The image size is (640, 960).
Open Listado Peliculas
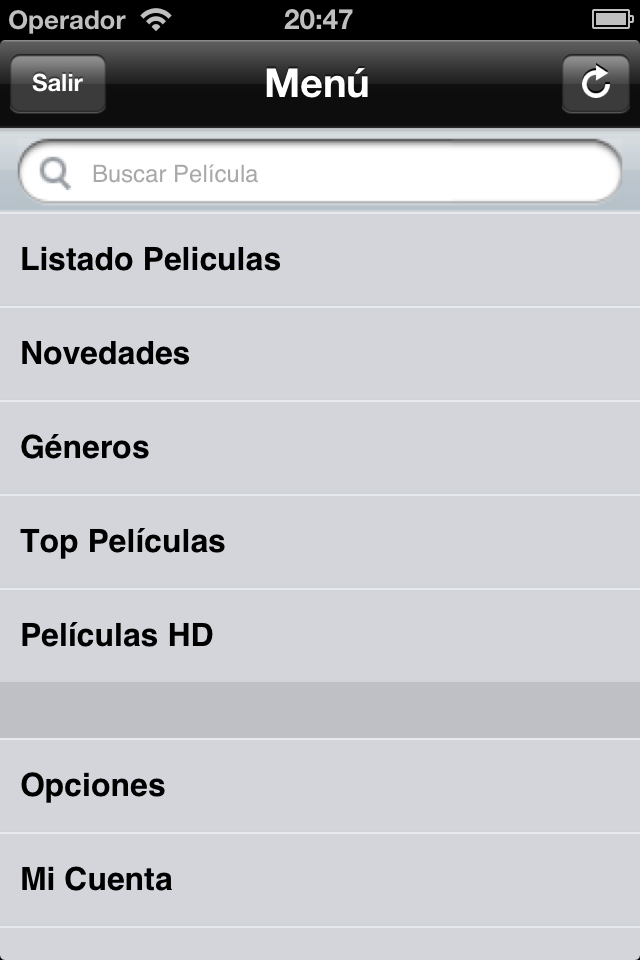point(320,260)
